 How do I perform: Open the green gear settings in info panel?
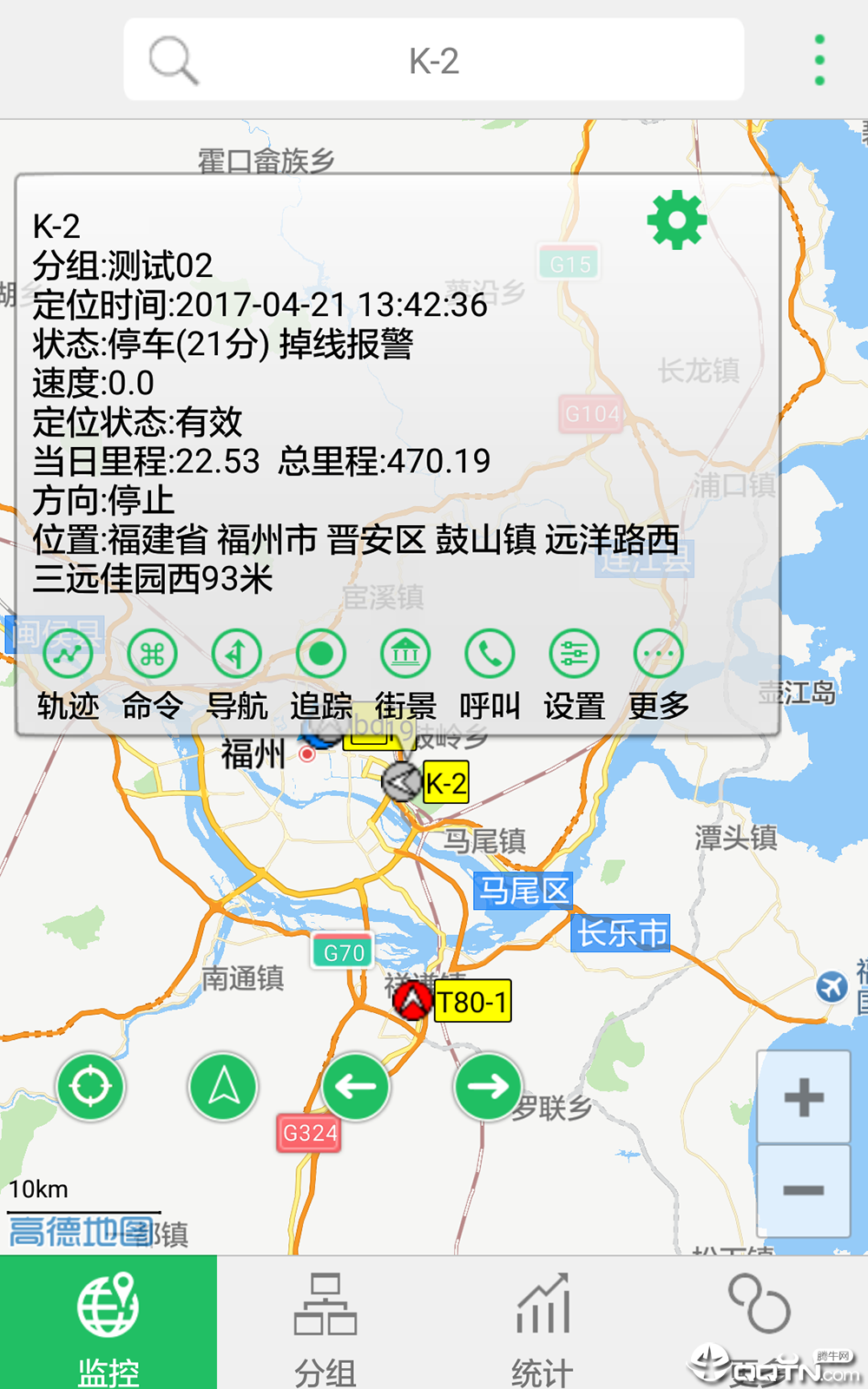click(677, 221)
